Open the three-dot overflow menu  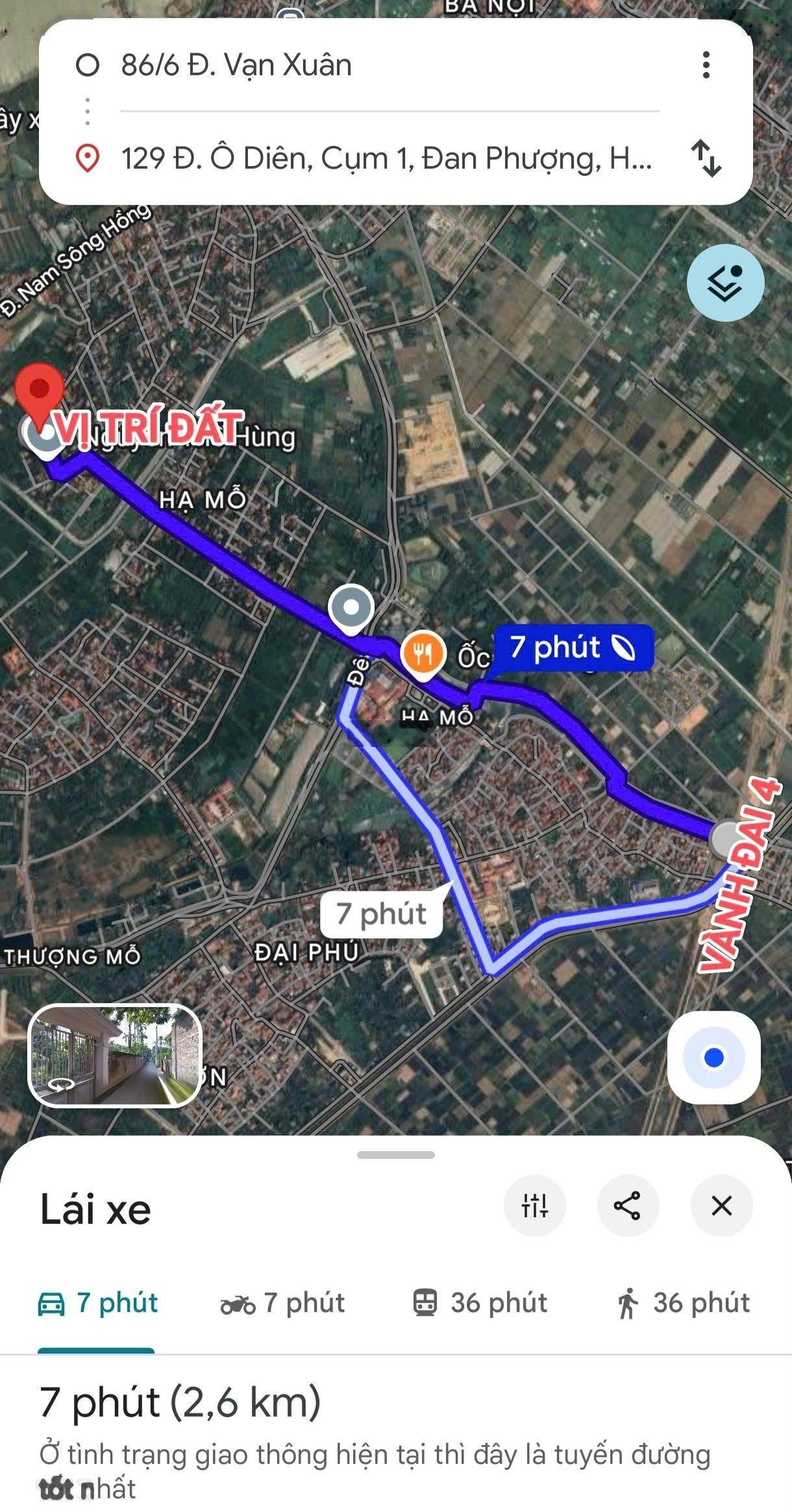click(x=706, y=66)
